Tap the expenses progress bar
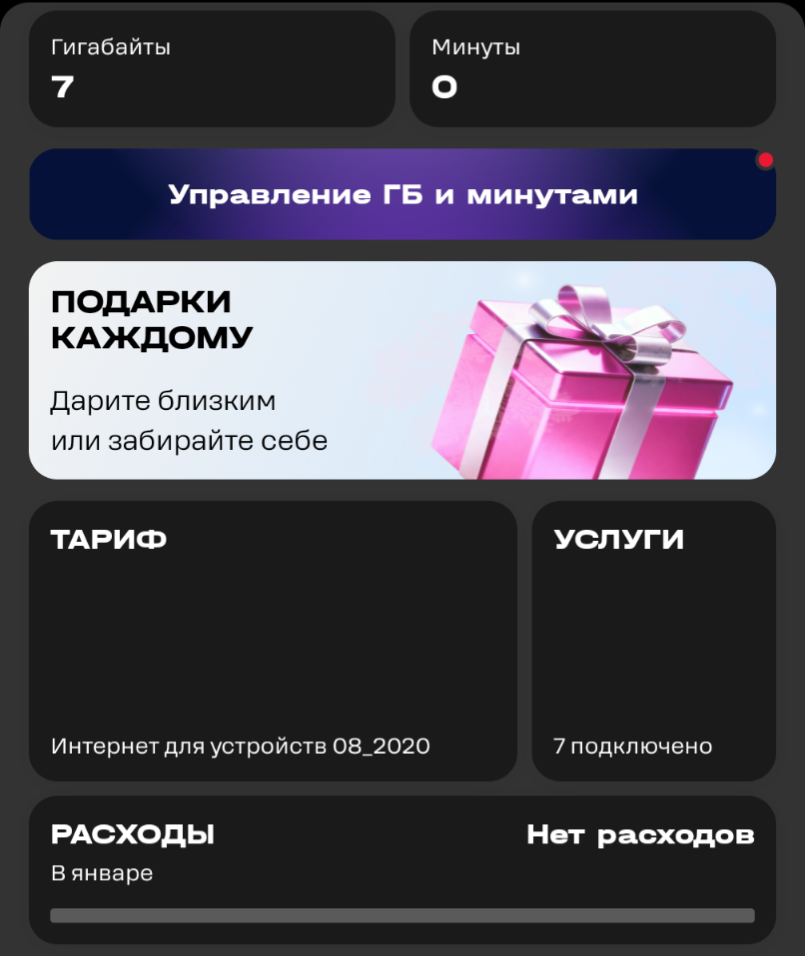The image size is (805, 956). click(402, 913)
